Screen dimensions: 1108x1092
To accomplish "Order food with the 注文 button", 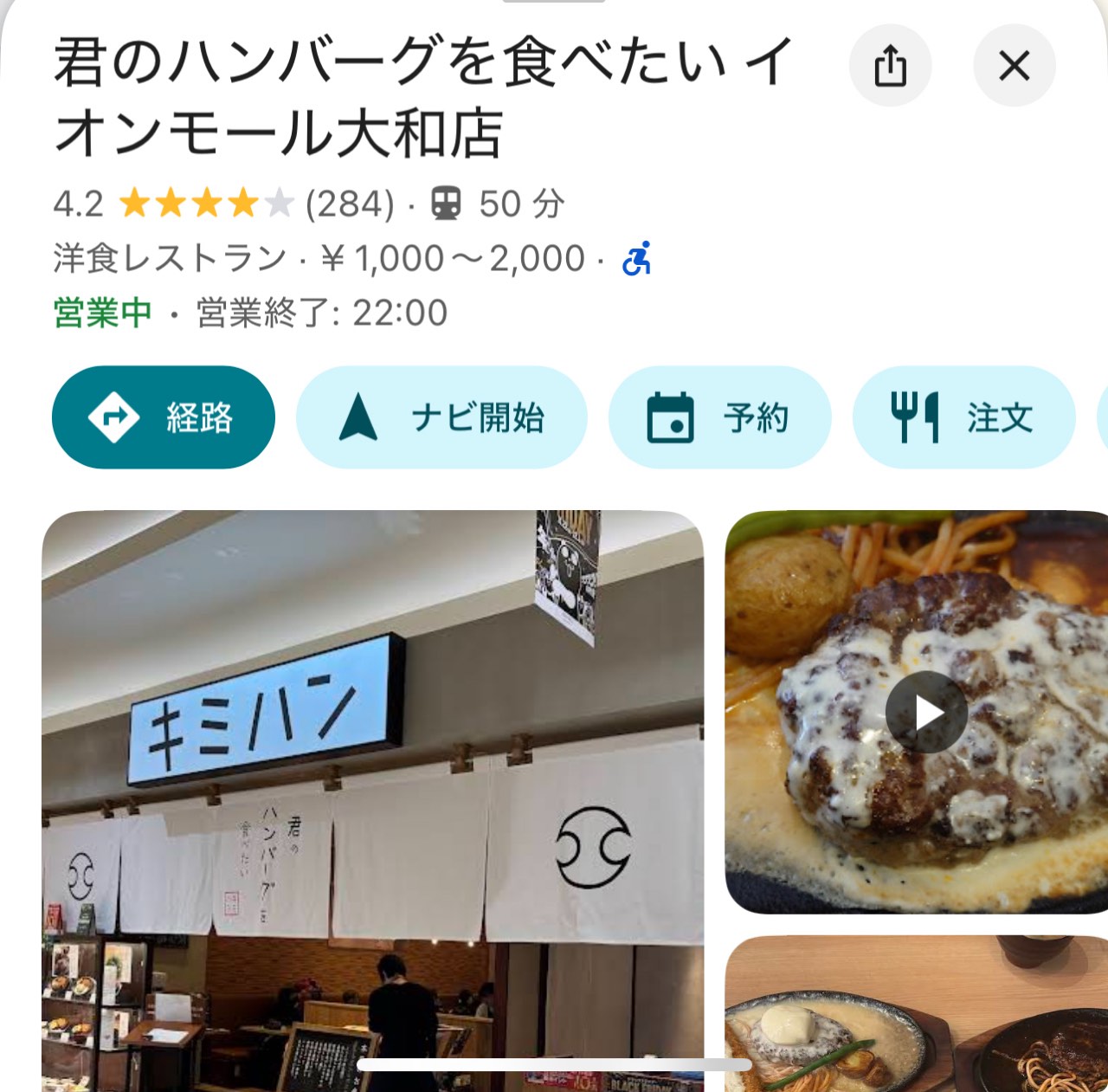I will click(x=963, y=417).
